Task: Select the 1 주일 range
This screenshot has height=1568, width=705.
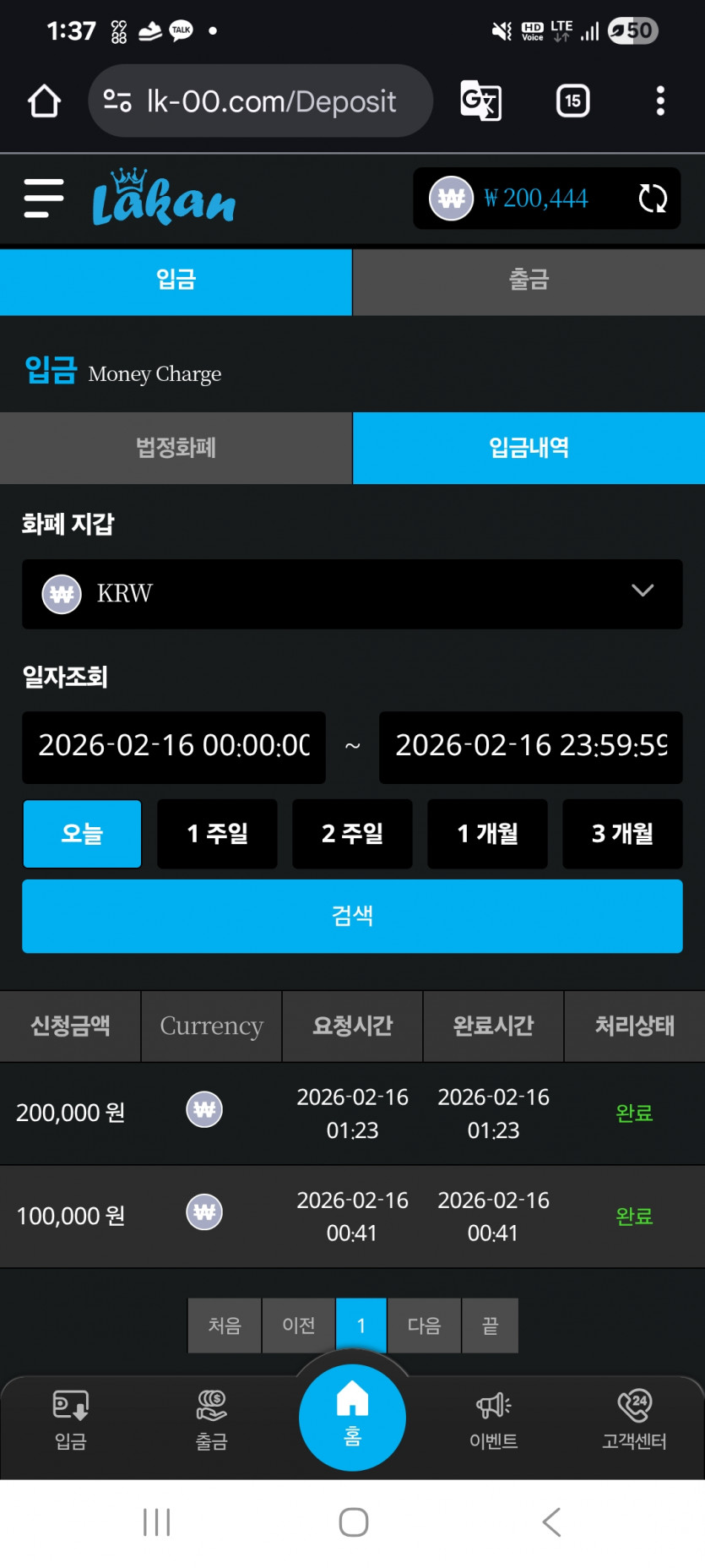Action: (x=217, y=834)
